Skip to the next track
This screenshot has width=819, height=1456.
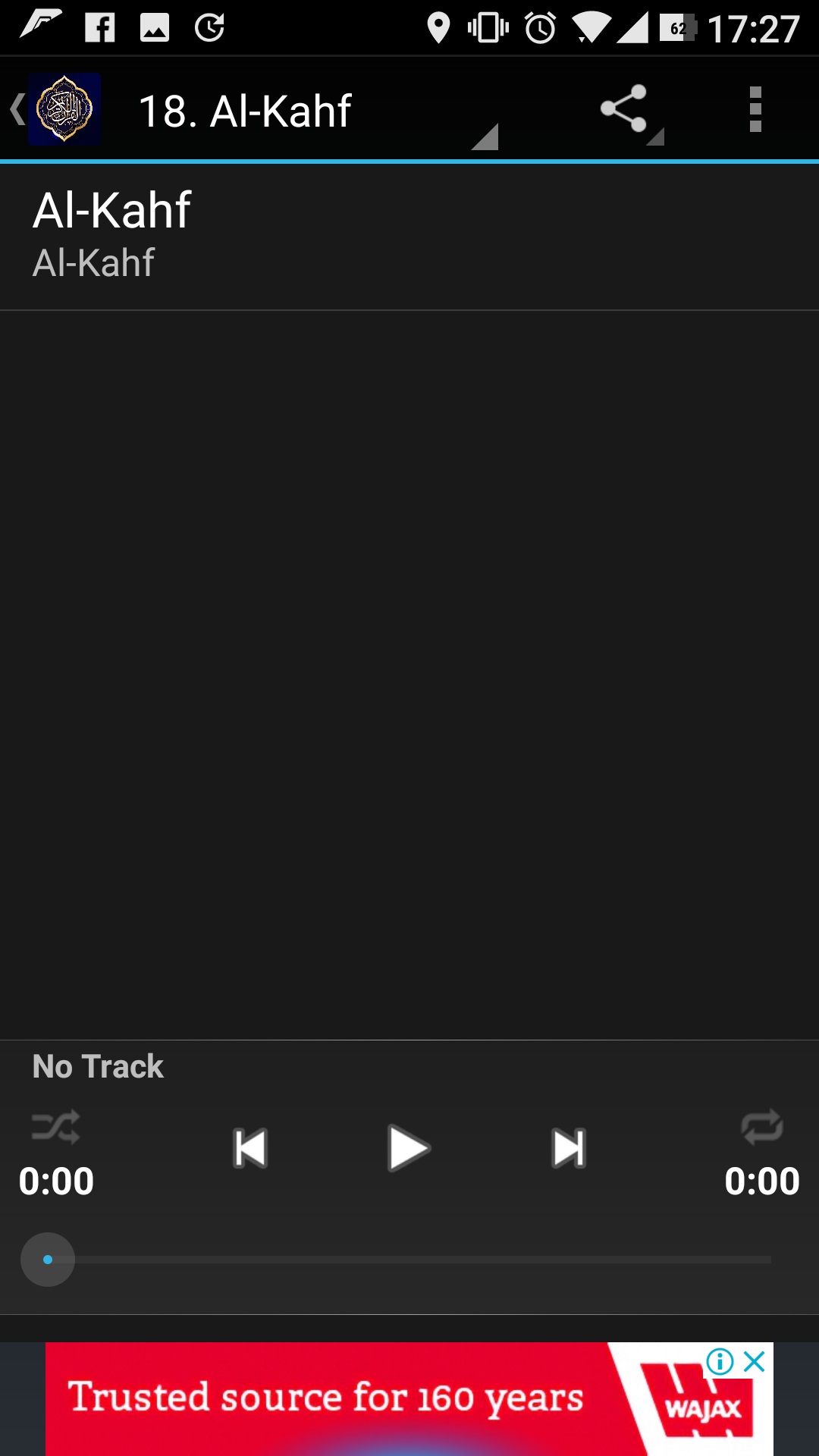click(x=569, y=1148)
